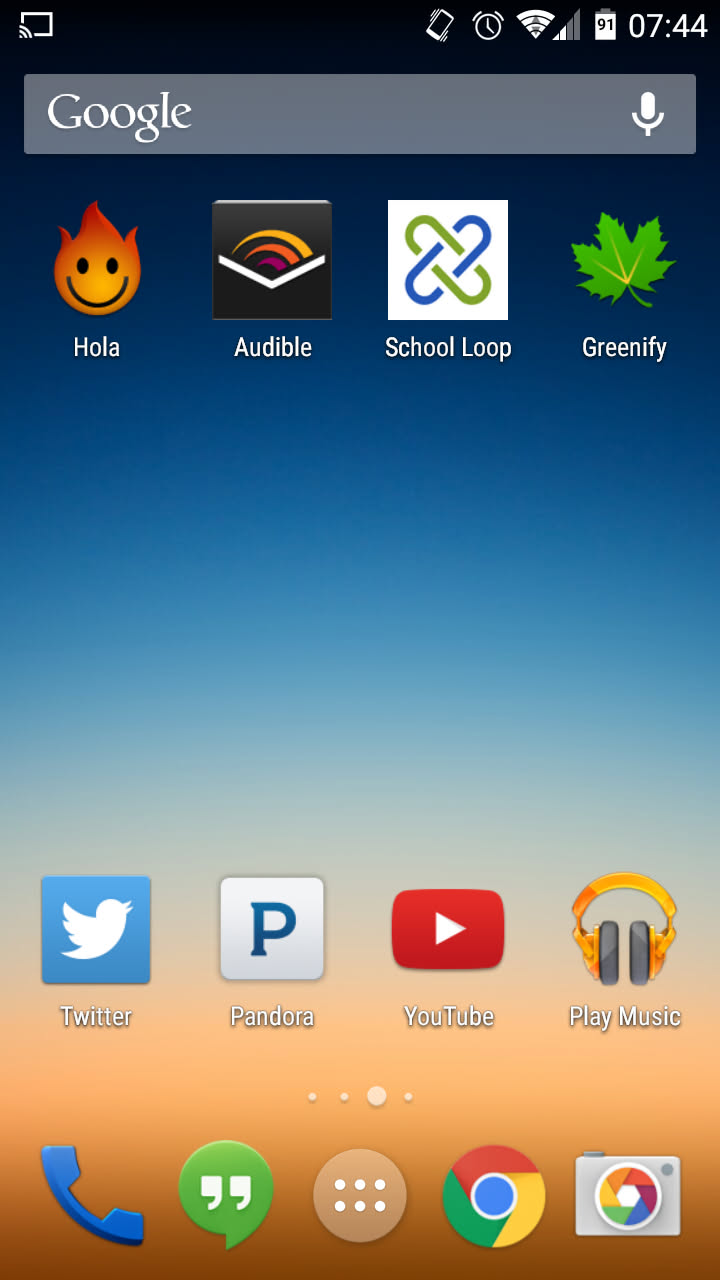This screenshot has height=1280, width=720.
Task: Launch Greenify
Action: tap(624, 262)
